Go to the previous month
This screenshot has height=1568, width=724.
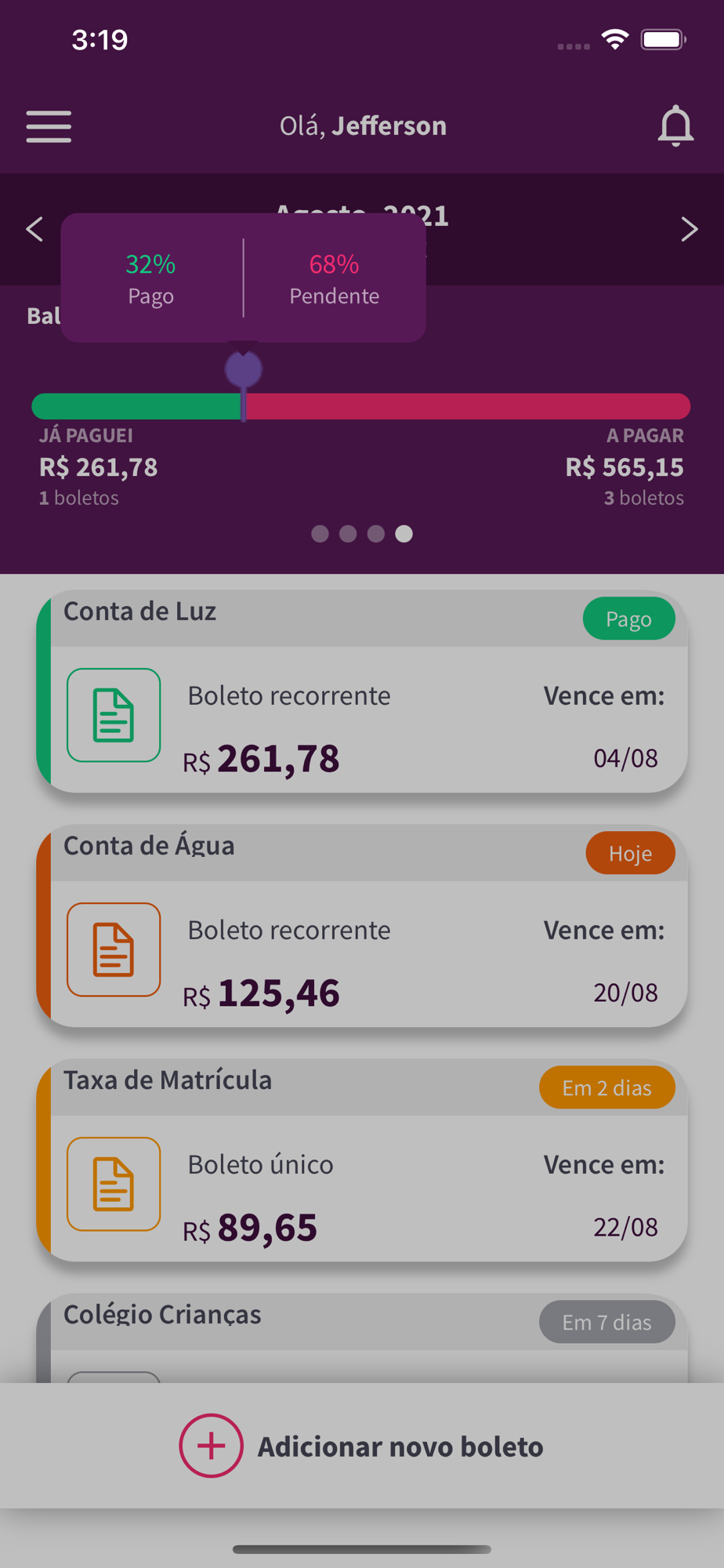point(34,229)
